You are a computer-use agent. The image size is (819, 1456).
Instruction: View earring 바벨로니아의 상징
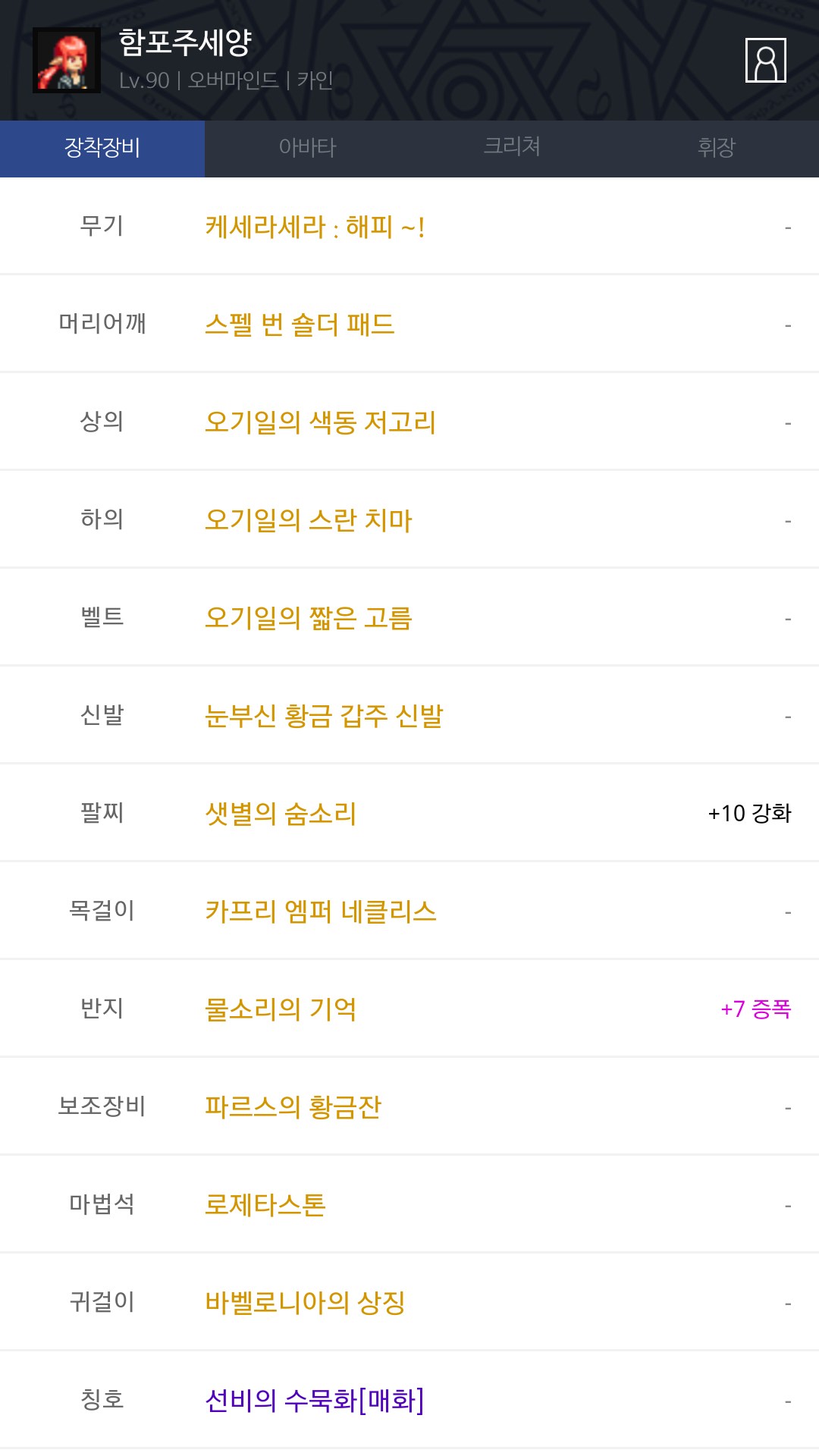click(x=305, y=1303)
